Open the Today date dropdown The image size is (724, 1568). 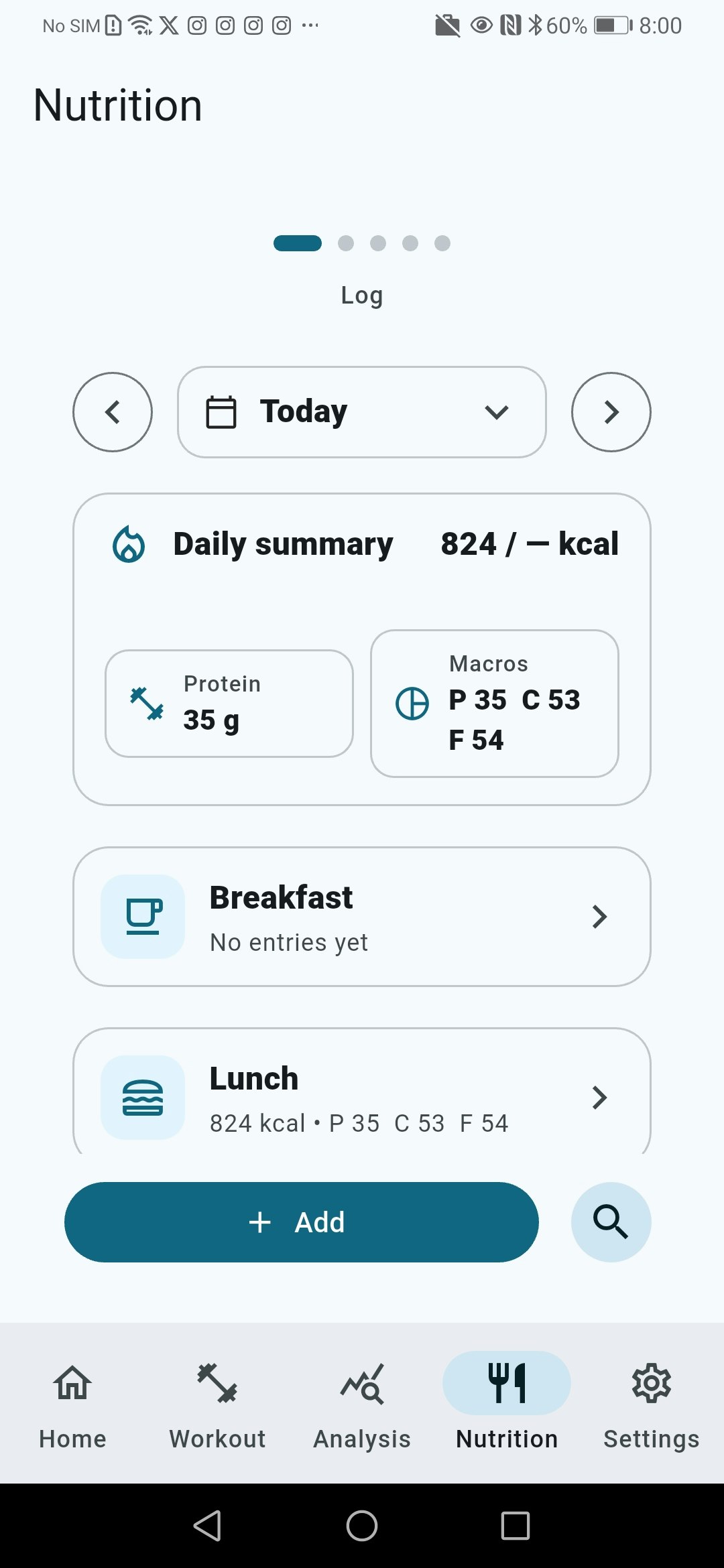362,412
